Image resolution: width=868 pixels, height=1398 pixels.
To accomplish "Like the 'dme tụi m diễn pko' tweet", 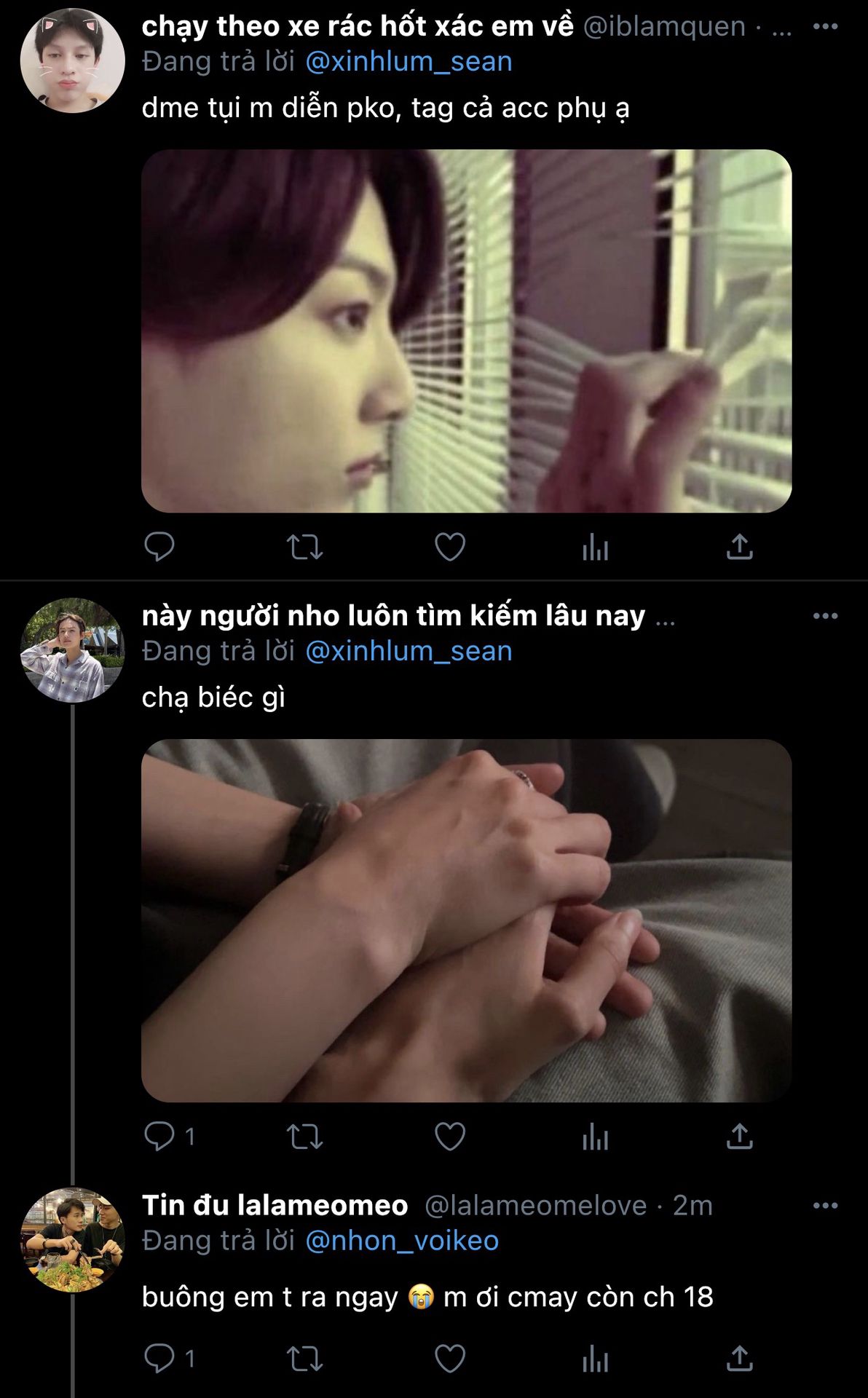I will tap(449, 546).
